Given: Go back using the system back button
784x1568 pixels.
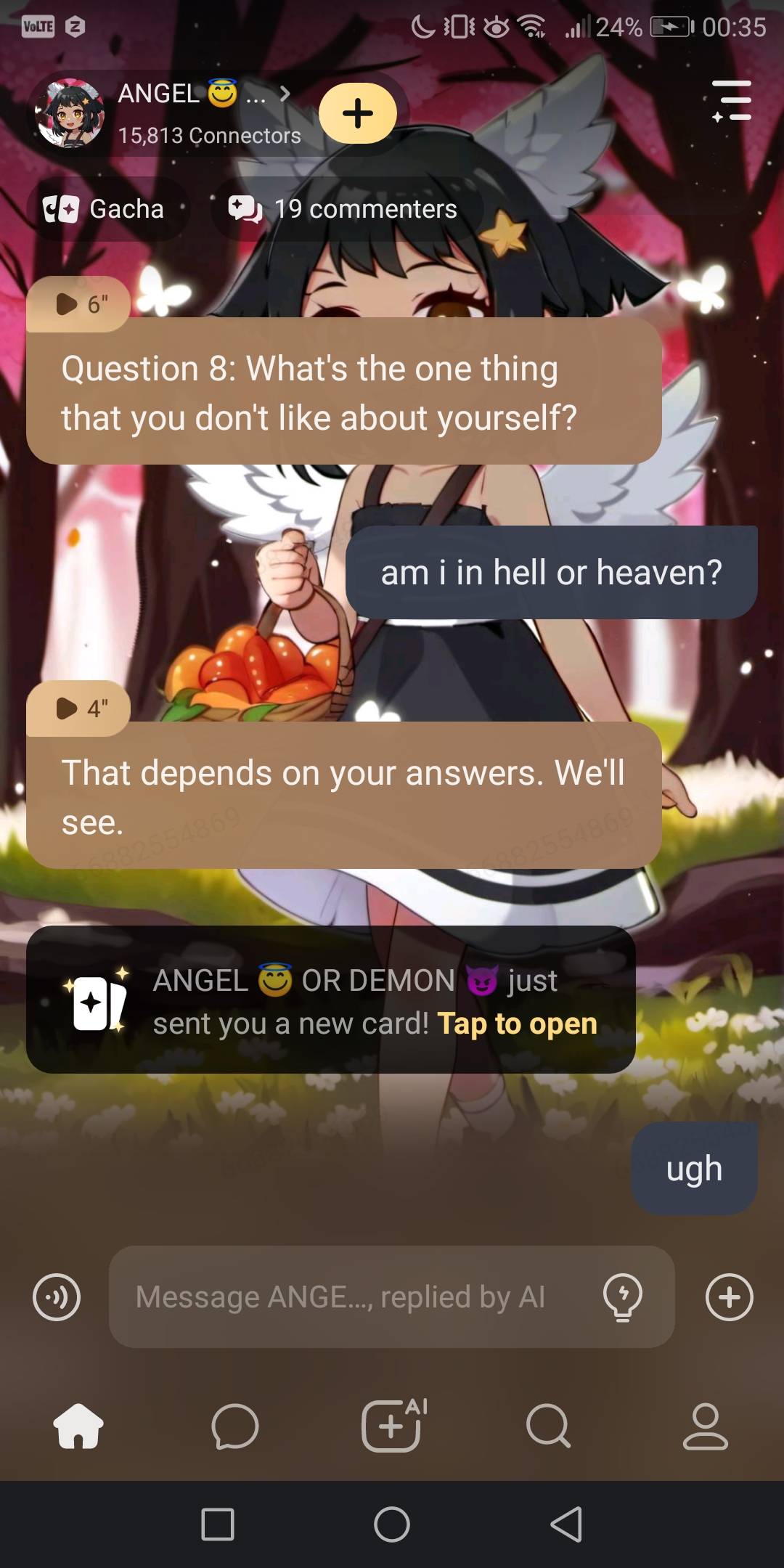Looking at the screenshot, I should click(x=566, y=1524).
